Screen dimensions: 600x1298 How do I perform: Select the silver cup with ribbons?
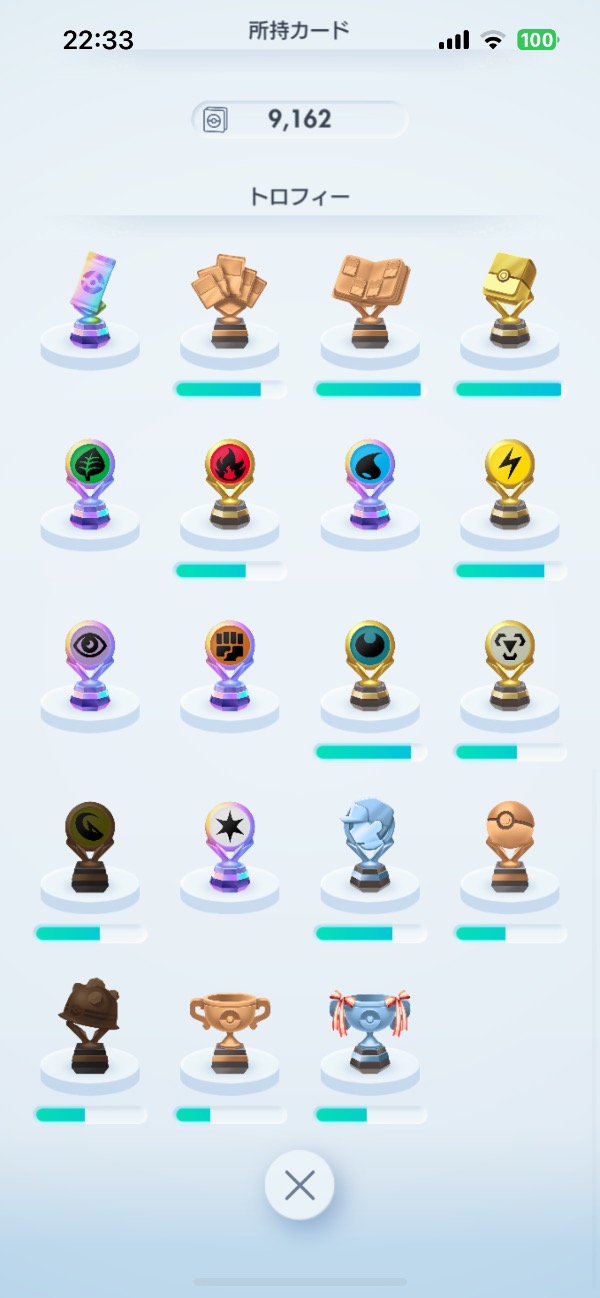[x=370, y=1027]
